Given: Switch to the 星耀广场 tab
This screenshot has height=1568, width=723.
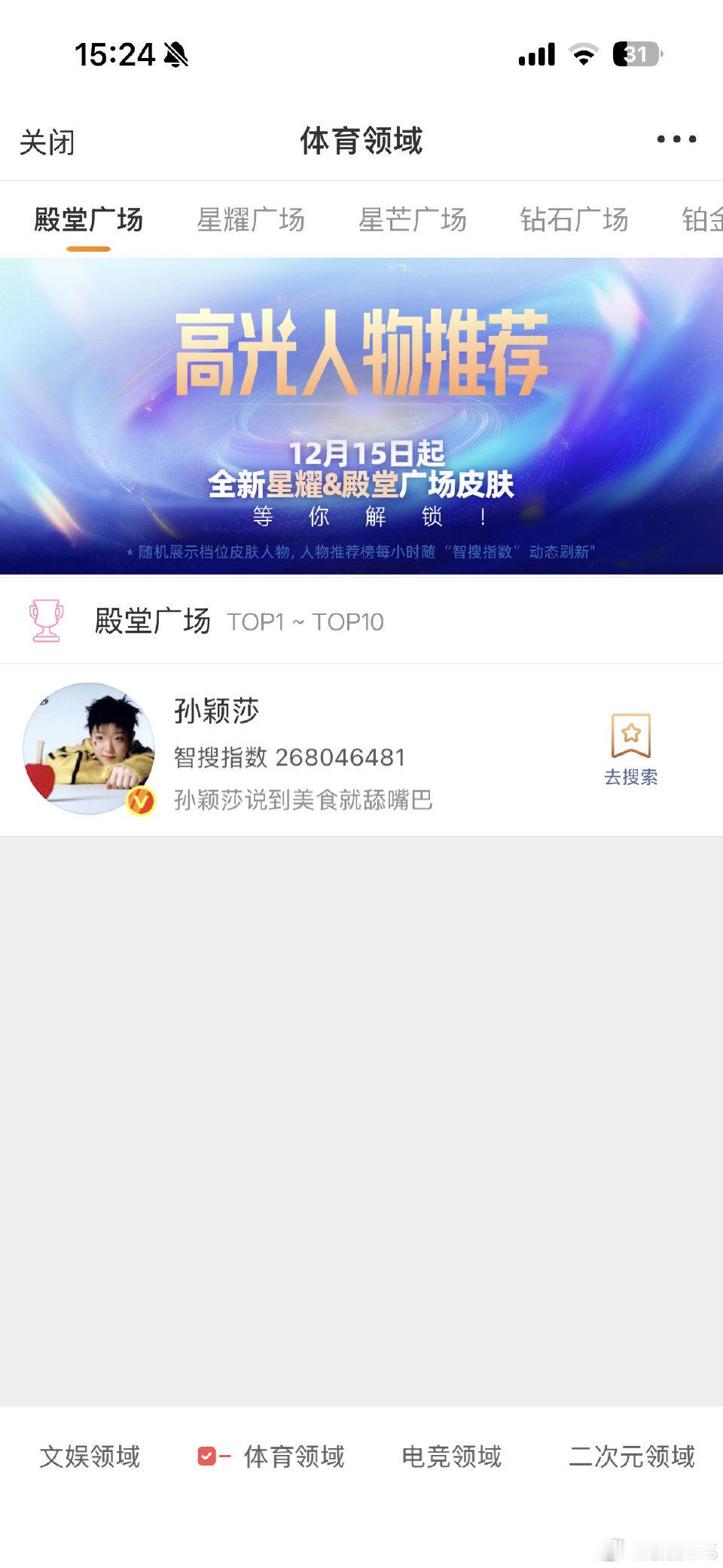Looking at the screenshot, I should 249,220.
